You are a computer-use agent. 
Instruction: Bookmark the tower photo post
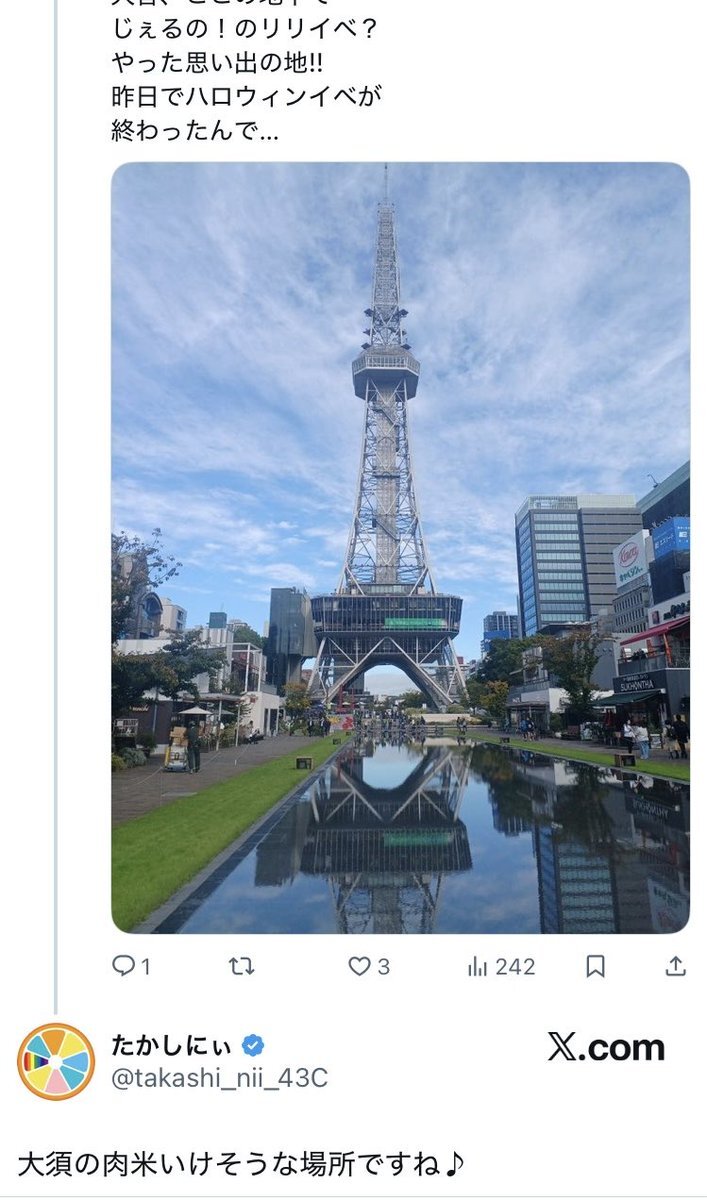pos(595,966)
